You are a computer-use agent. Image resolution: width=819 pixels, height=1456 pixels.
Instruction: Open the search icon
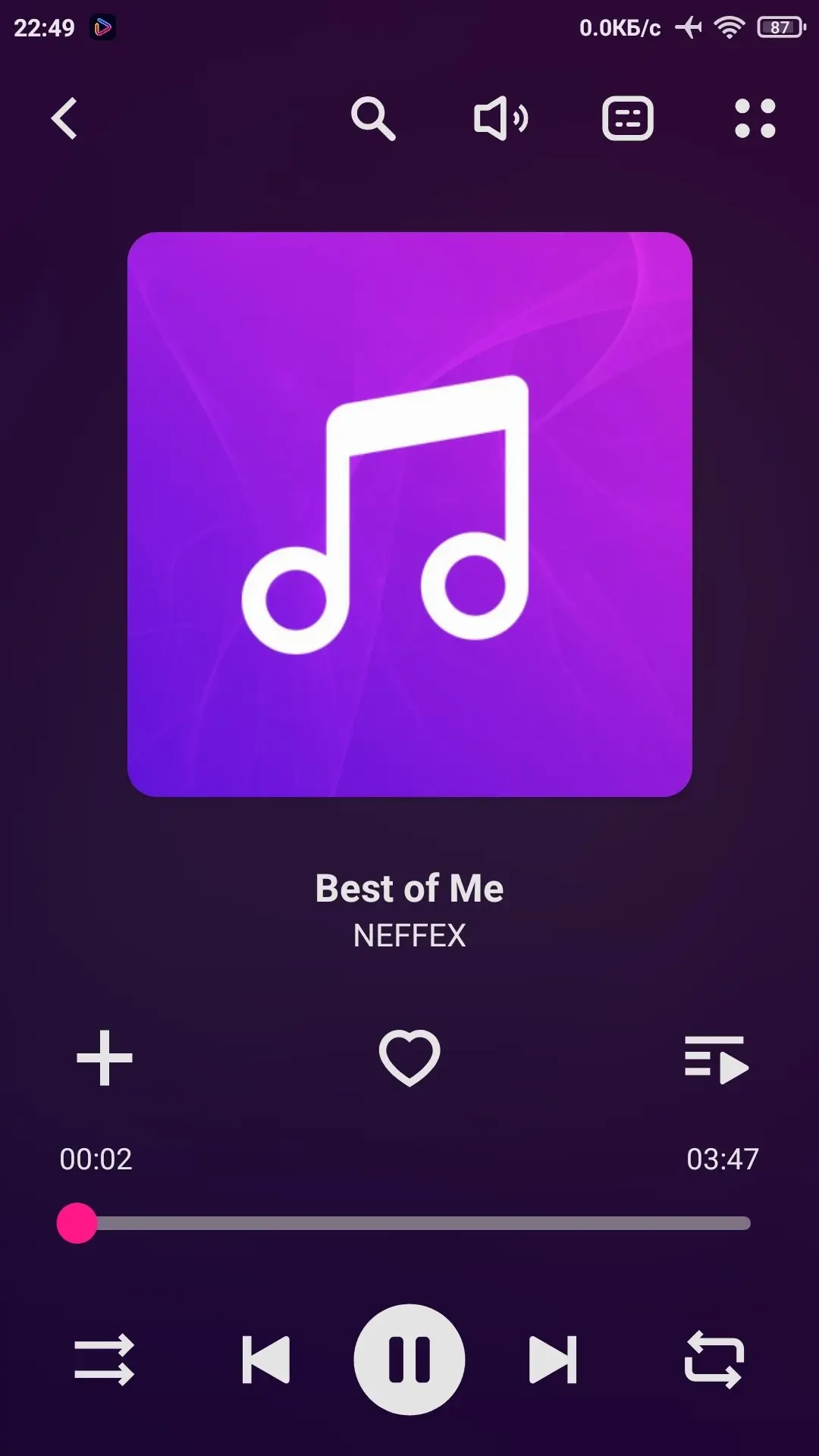(373, 119)
